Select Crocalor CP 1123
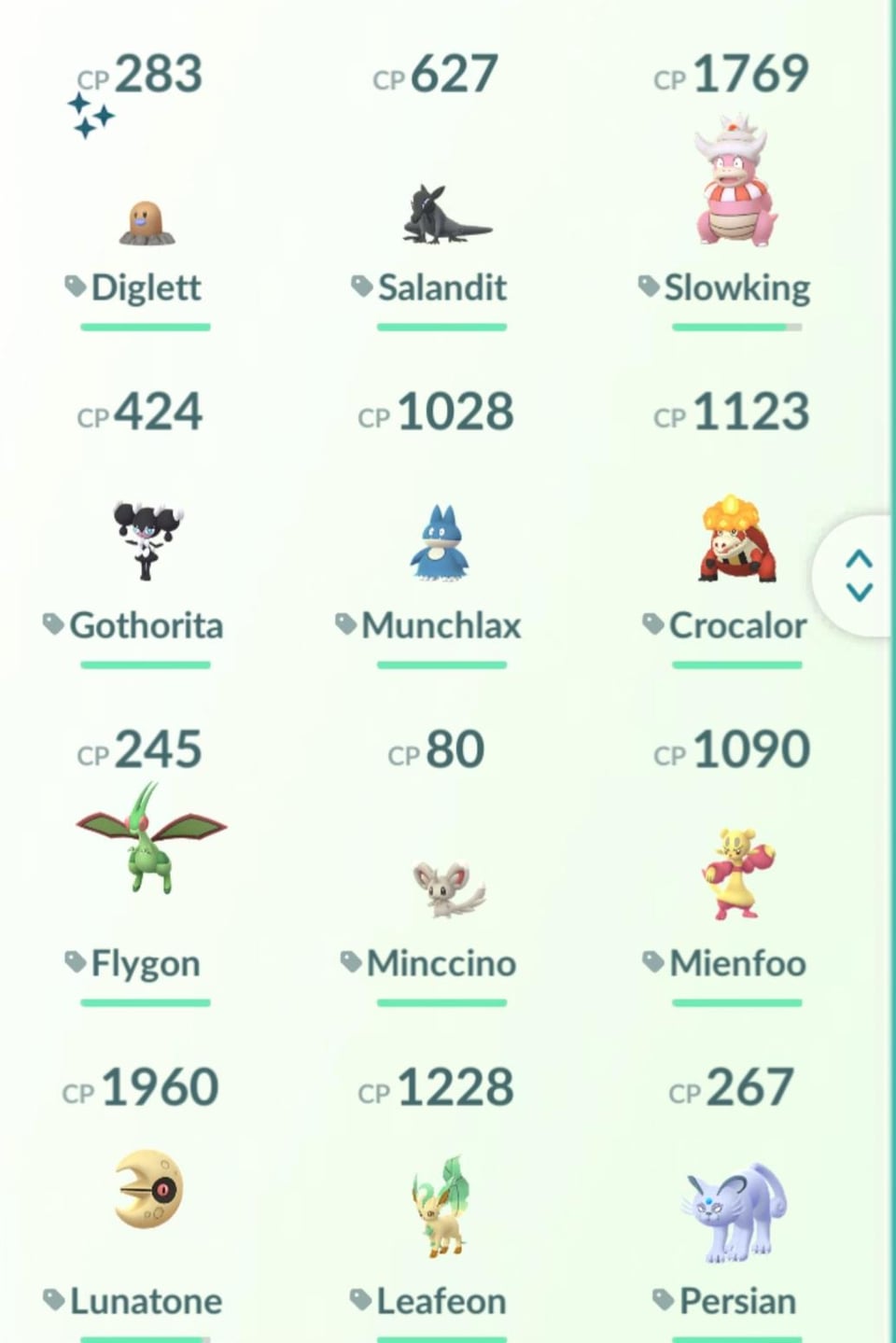 click(737, 541)
